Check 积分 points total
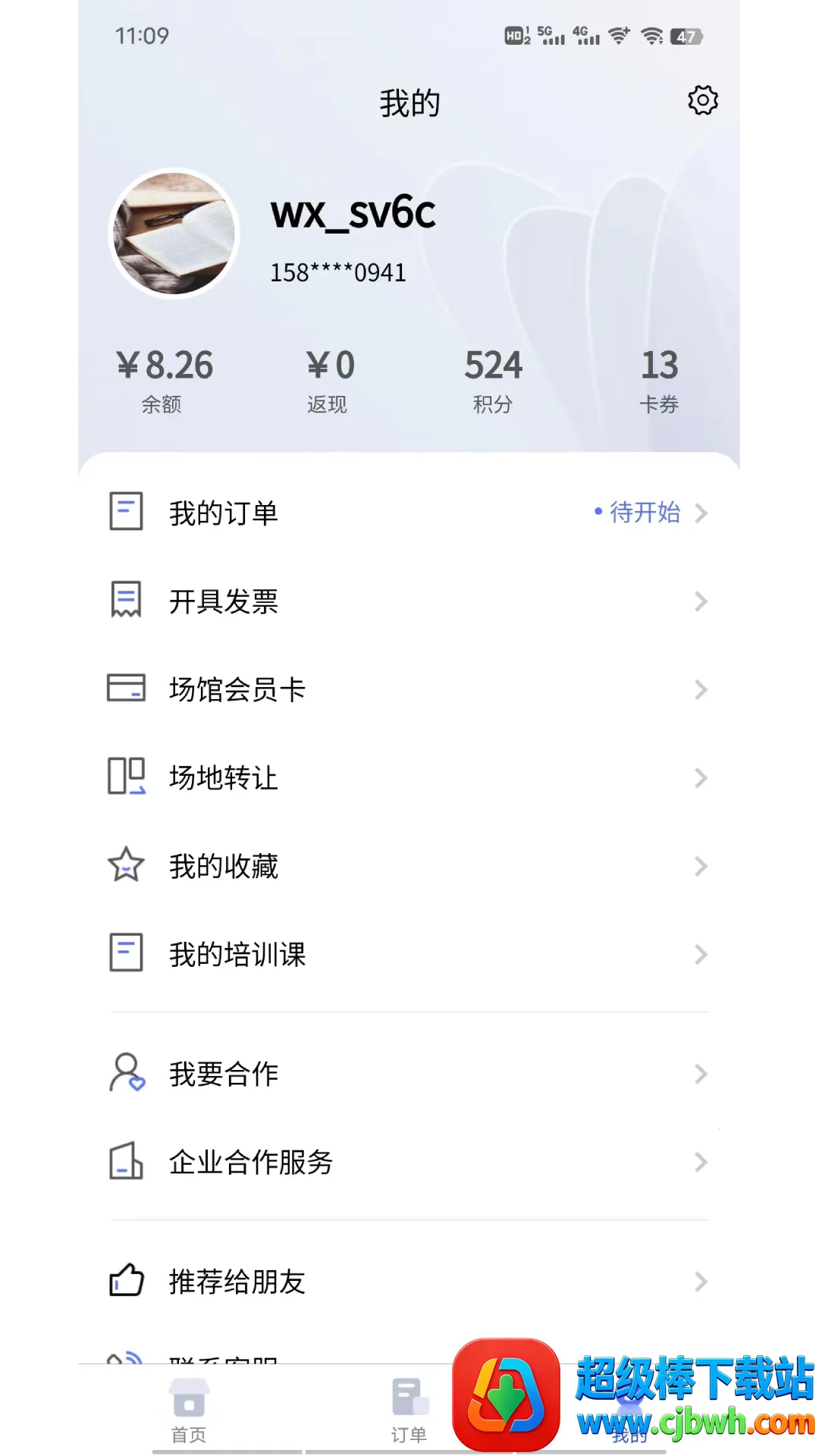This screenshot has height=1456, width=819. 493,381
